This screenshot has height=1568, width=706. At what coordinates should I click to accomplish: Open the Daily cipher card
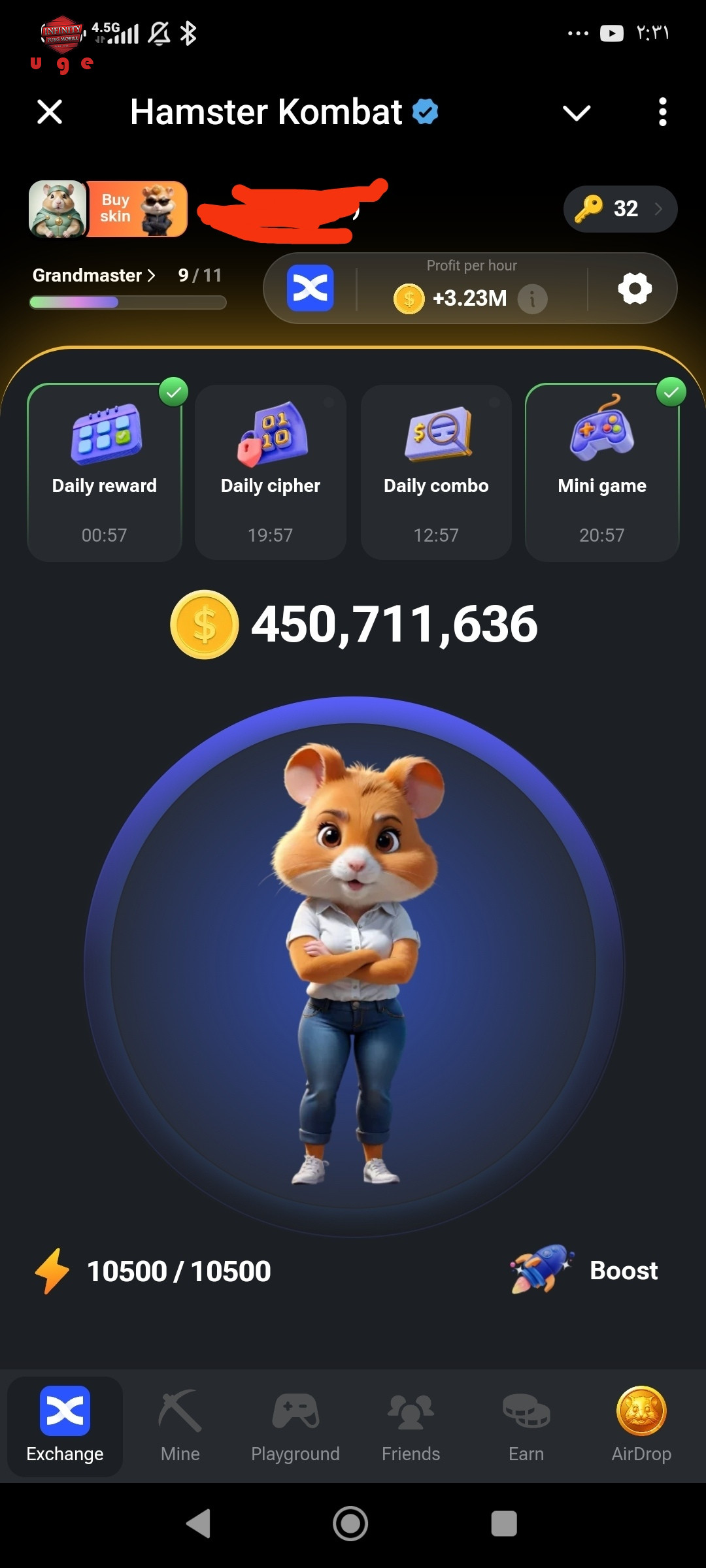tap(270, 472)
